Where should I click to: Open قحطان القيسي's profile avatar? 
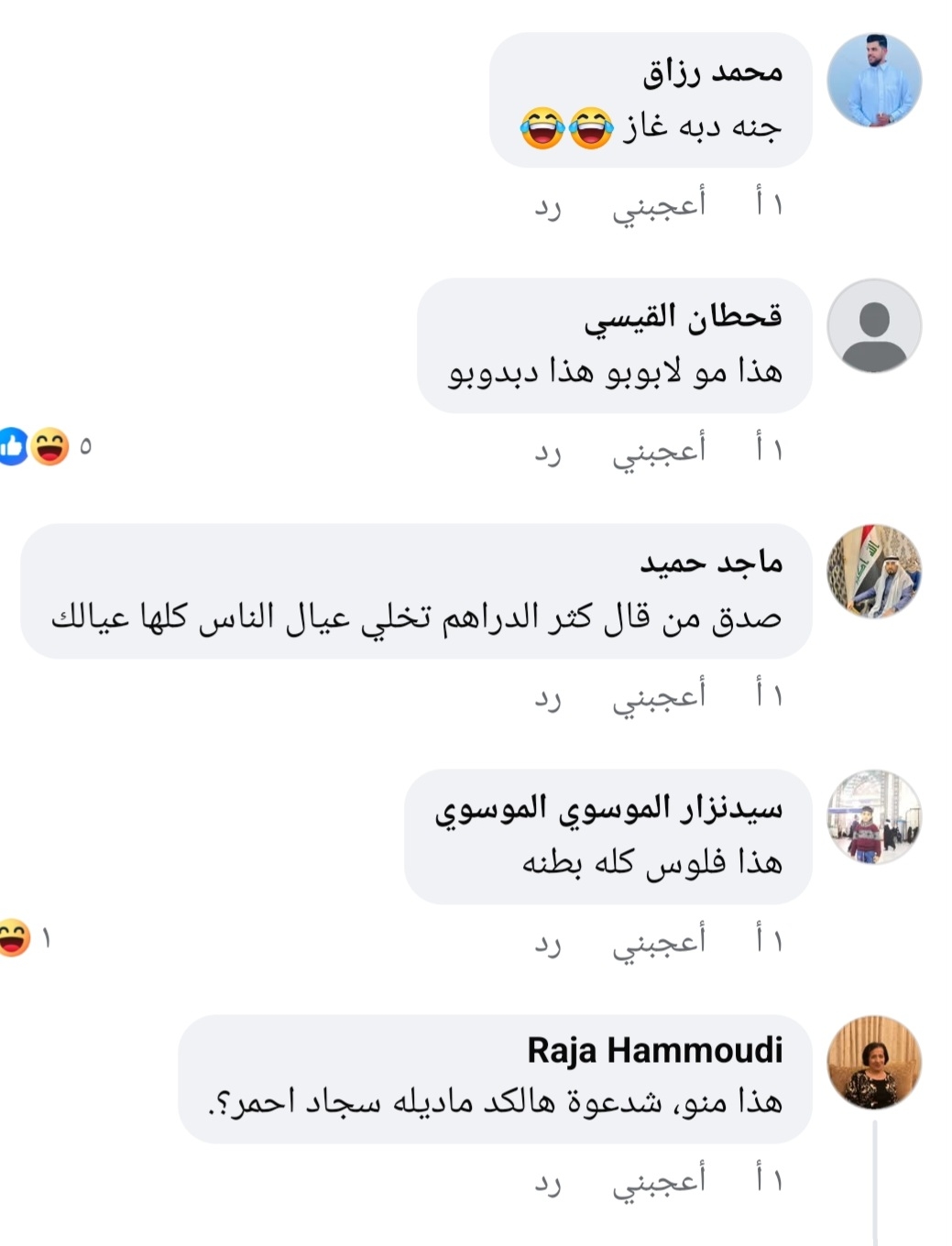click(x=873, y=326)
